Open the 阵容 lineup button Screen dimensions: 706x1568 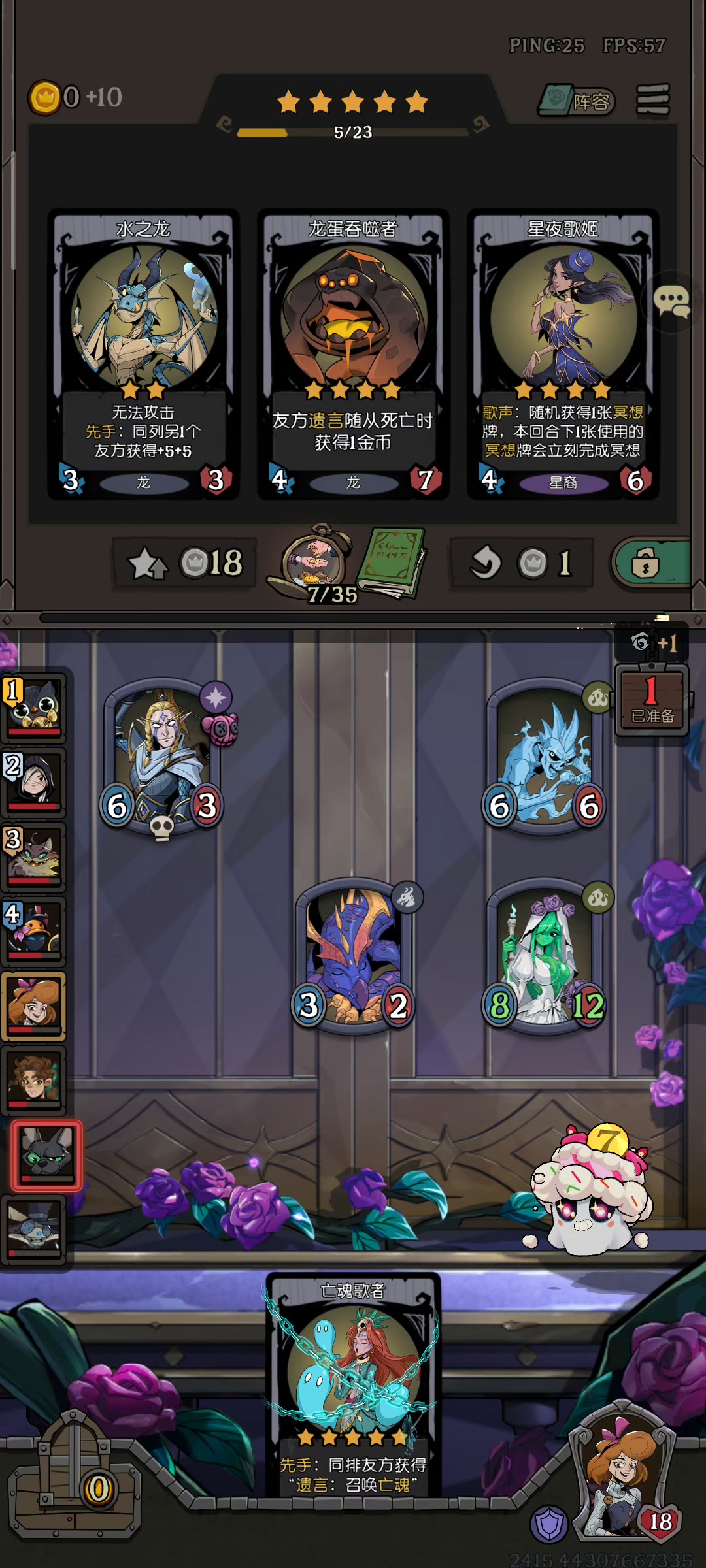coord(577,101)
